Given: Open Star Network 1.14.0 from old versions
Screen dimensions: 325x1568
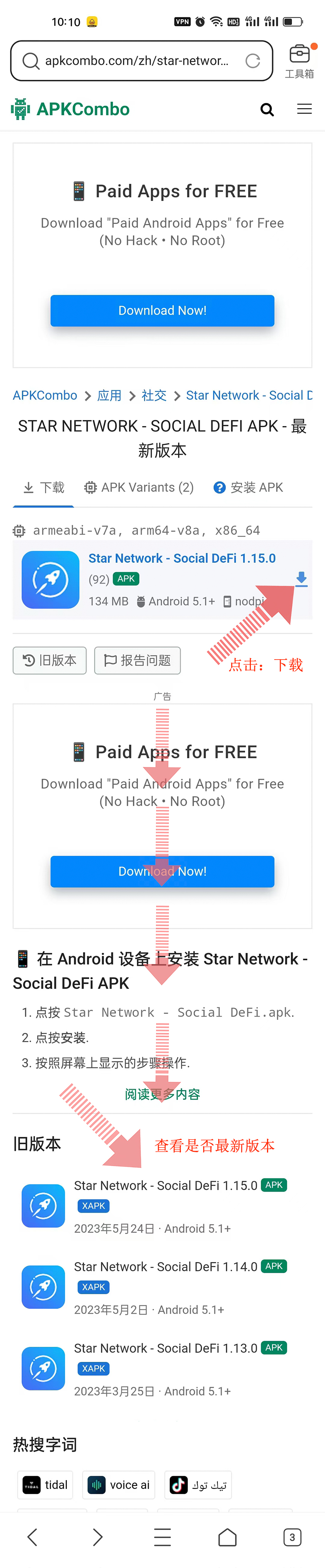Looking at the screenshot, I should (166, 1267).
